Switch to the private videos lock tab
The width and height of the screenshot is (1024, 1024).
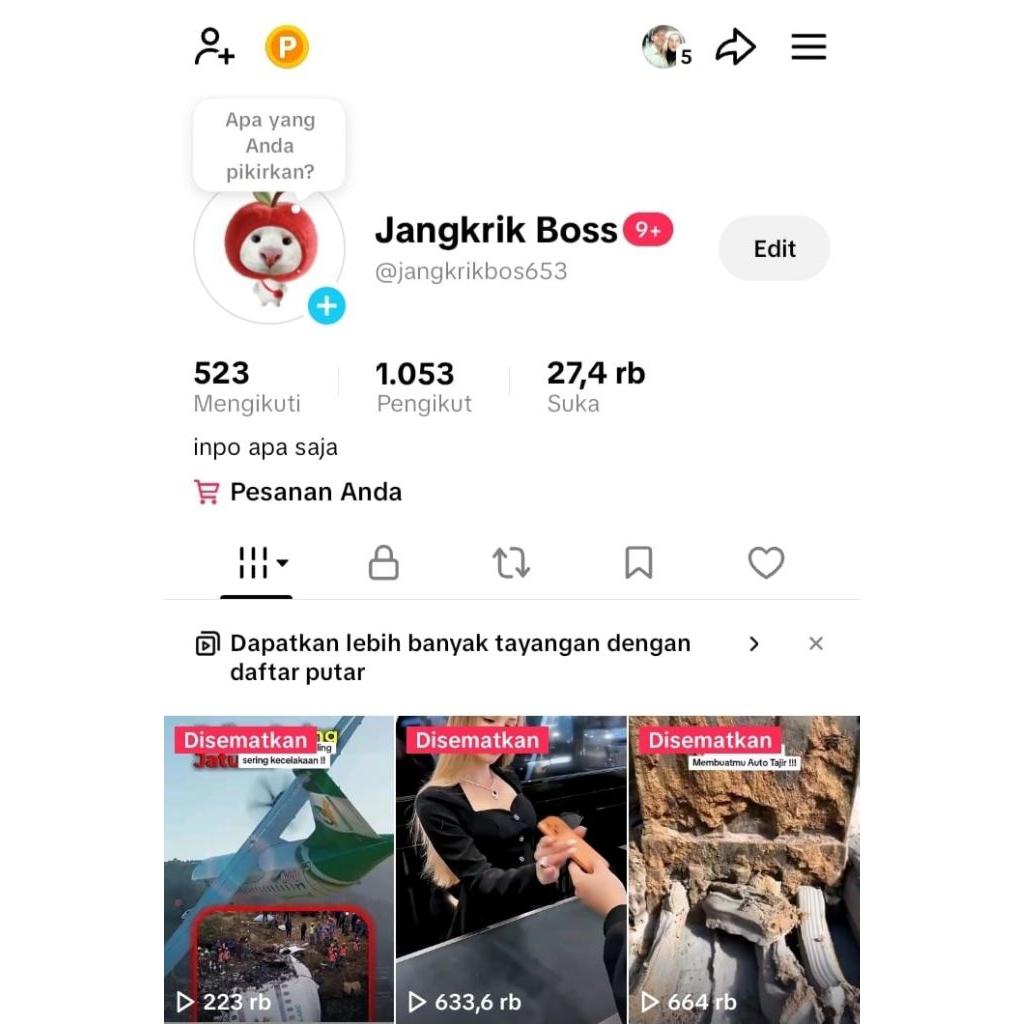tap(383, 563)
